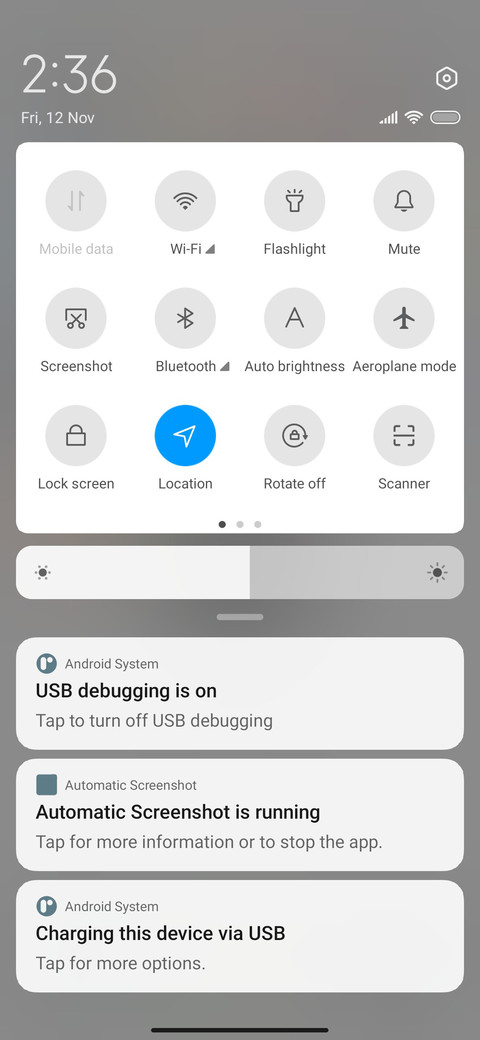Open Automatic Screenshot is running notification
This screenshot has height=1040, width=480.
tap(240, 814)
